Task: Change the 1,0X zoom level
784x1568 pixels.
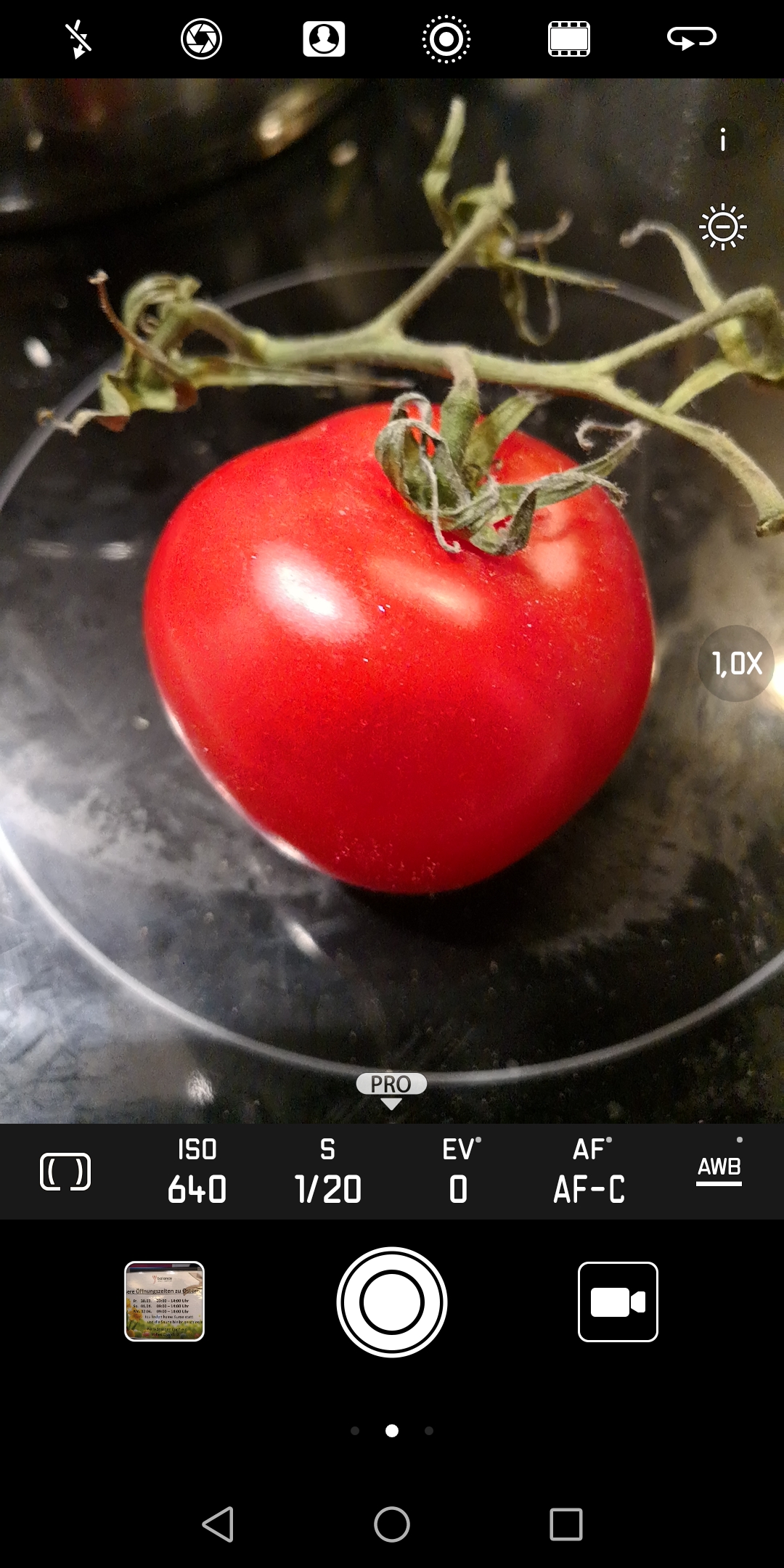Action: click(736, 663)
